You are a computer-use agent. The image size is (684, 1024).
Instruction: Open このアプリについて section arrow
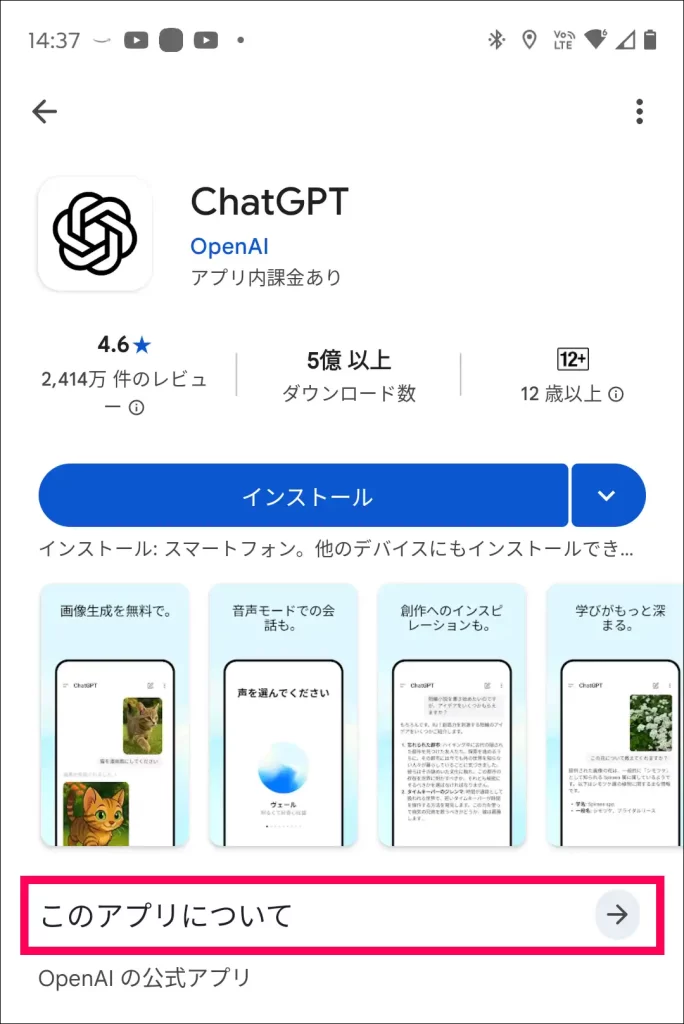618,914
